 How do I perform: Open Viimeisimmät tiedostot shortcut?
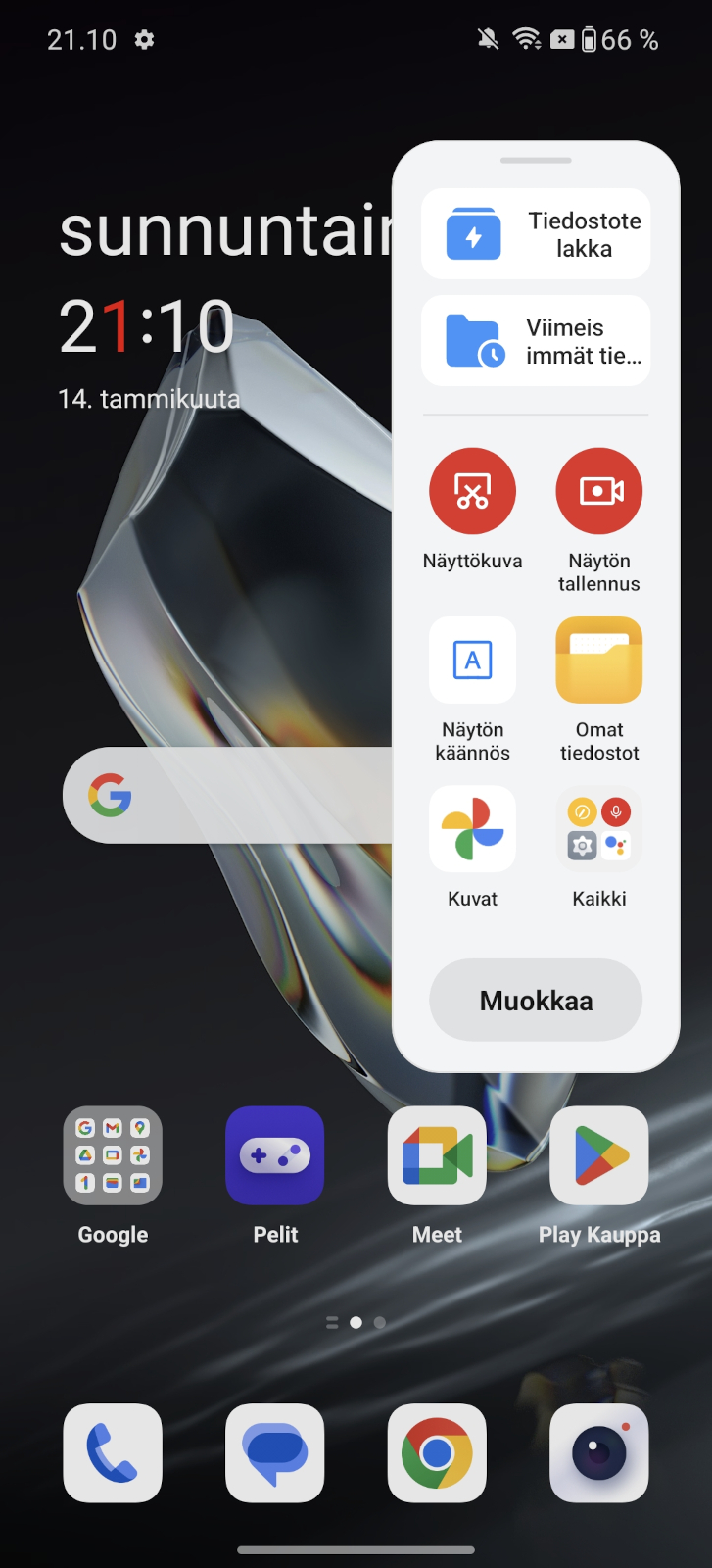tap(536, 341)
